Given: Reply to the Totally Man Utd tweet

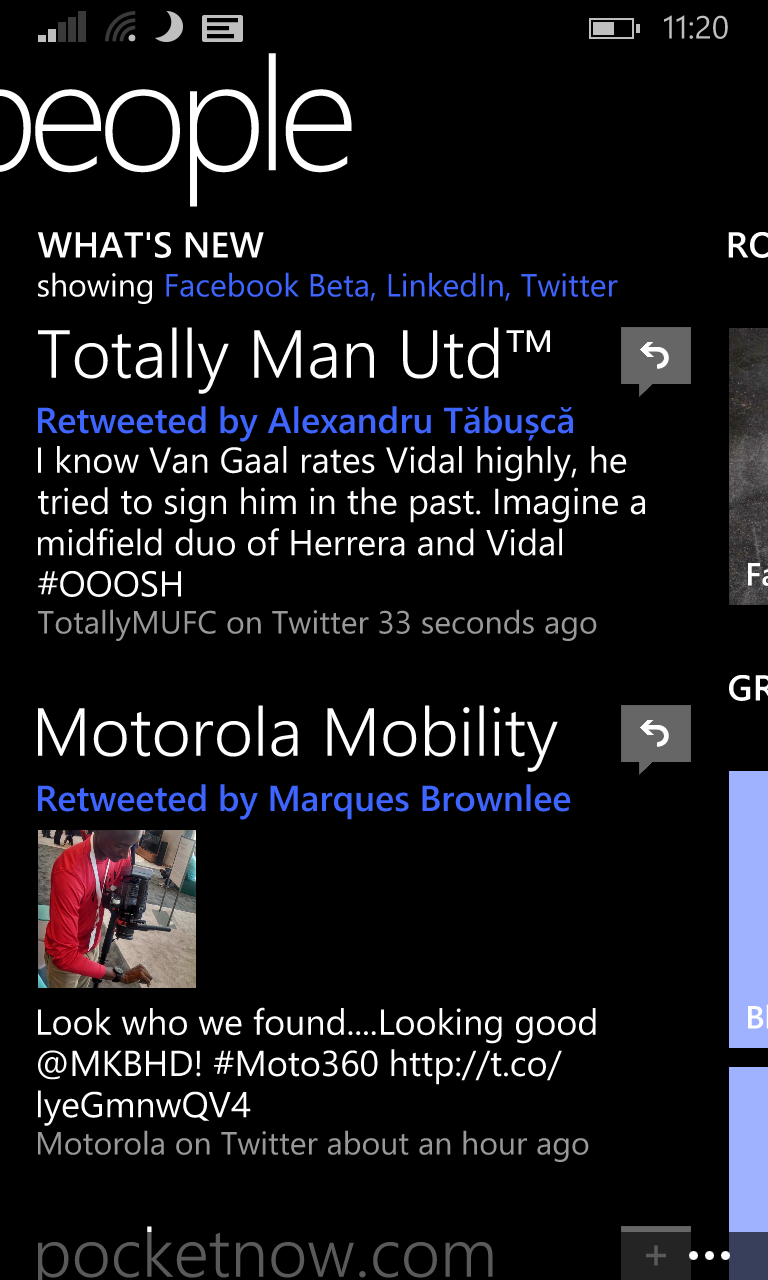Looking at the screenshot, I should (x=655, y=357).
